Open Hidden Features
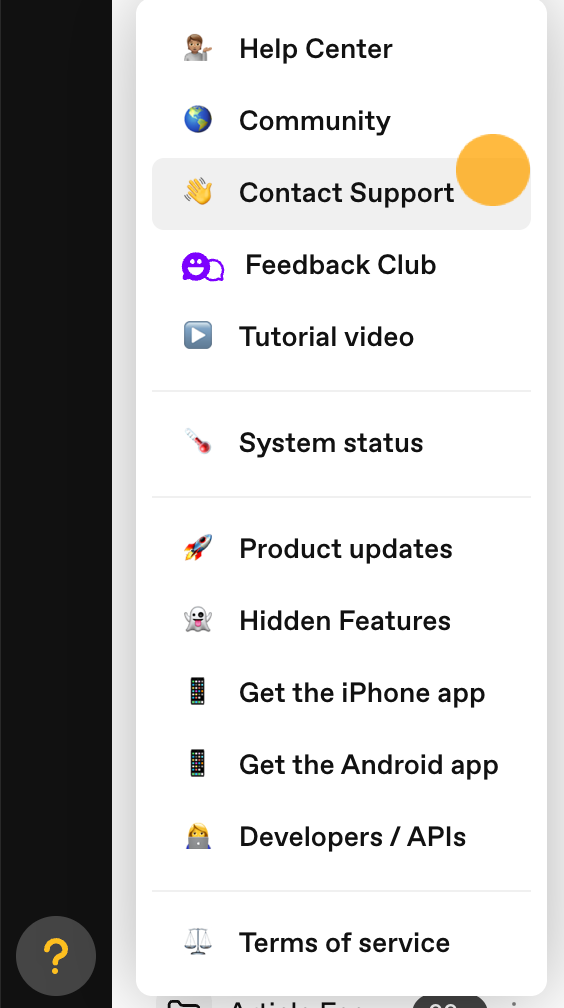The width and height of the screenshot is (564, 1008). click(x=341, y=621)
